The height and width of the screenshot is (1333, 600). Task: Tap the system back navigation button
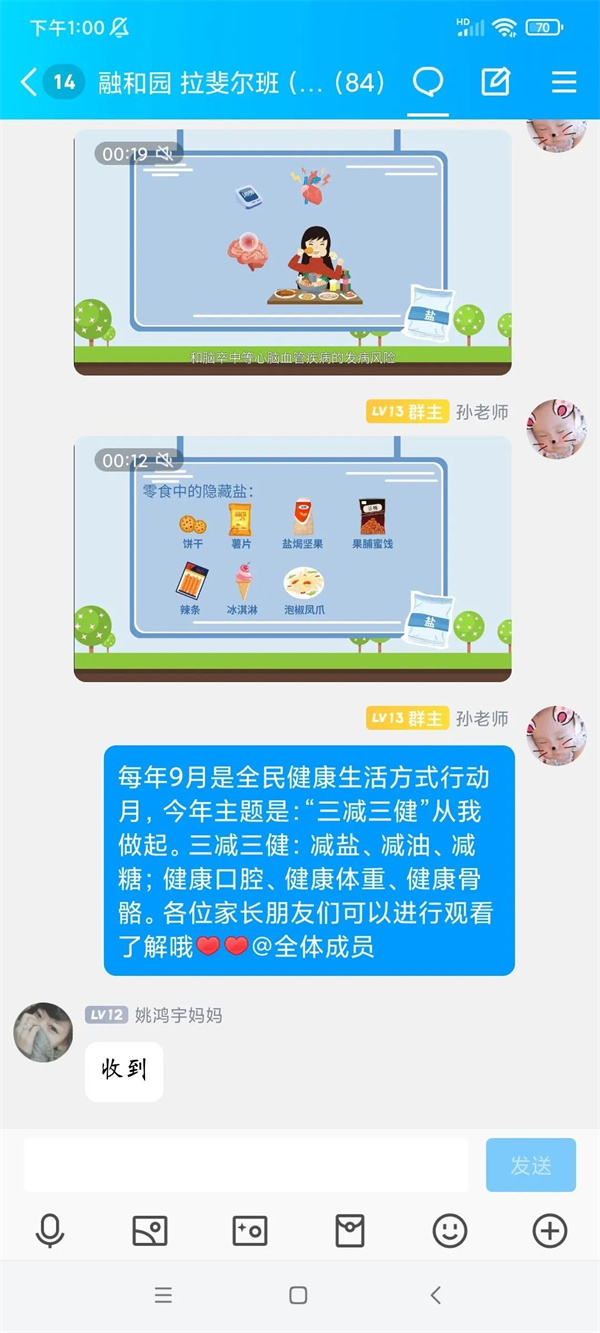435,1295
